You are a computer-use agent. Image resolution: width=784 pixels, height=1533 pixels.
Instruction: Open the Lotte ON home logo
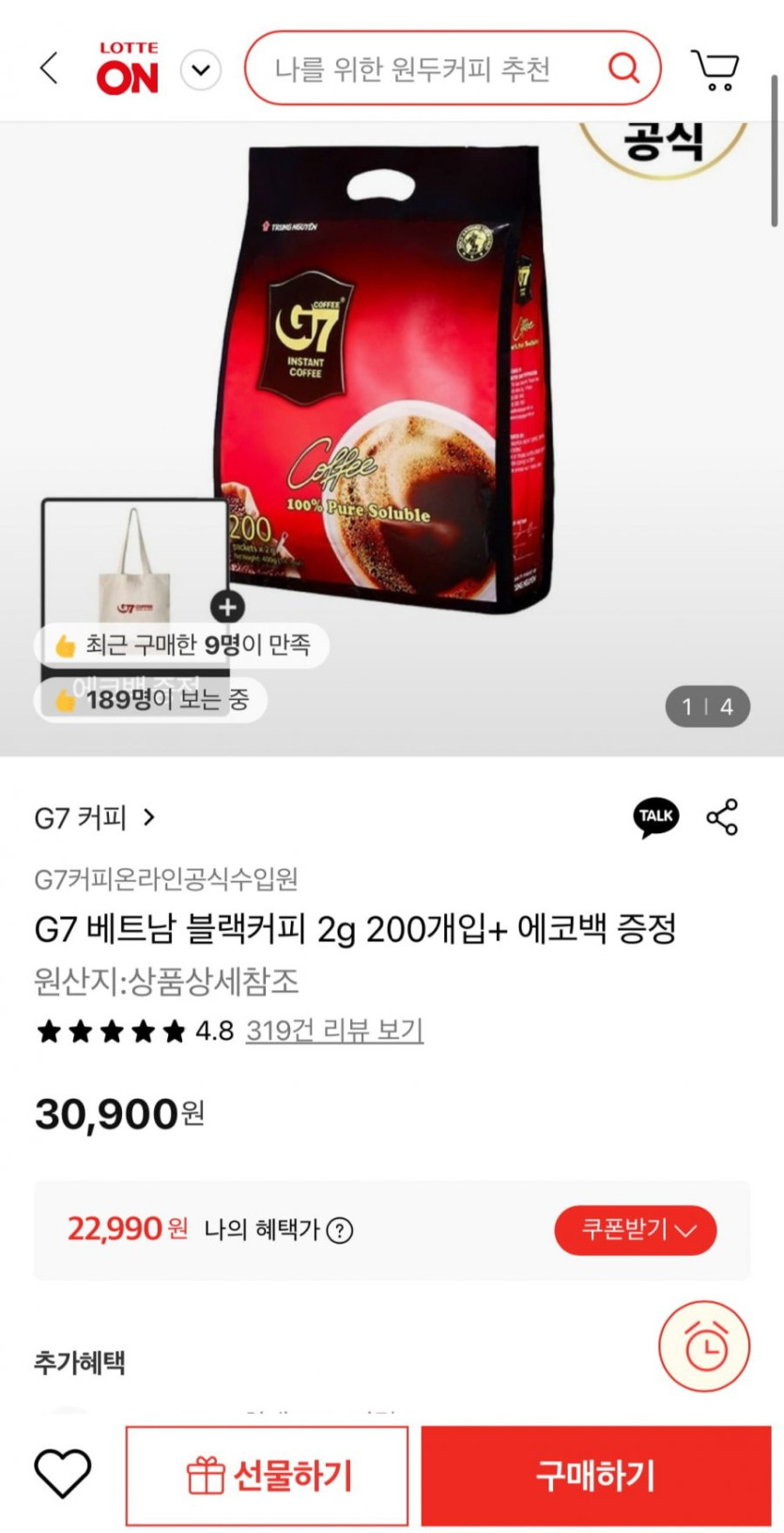(x=128, y=69)
